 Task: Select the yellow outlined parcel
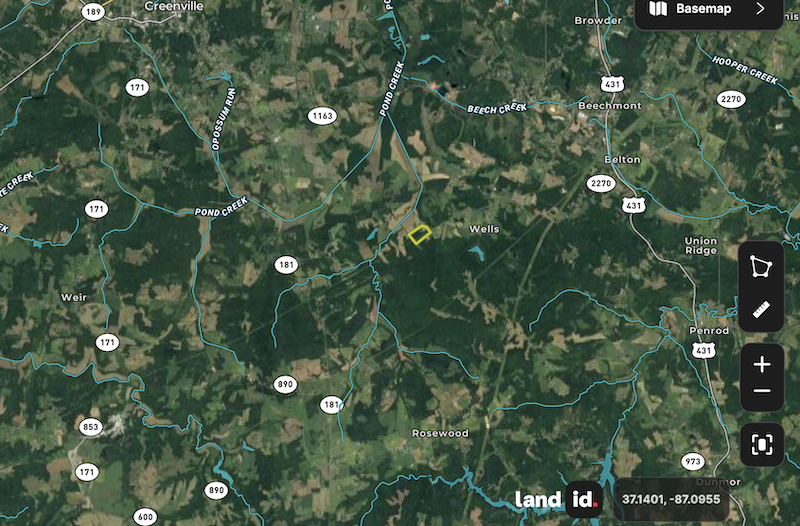click(x=419, y=235)
